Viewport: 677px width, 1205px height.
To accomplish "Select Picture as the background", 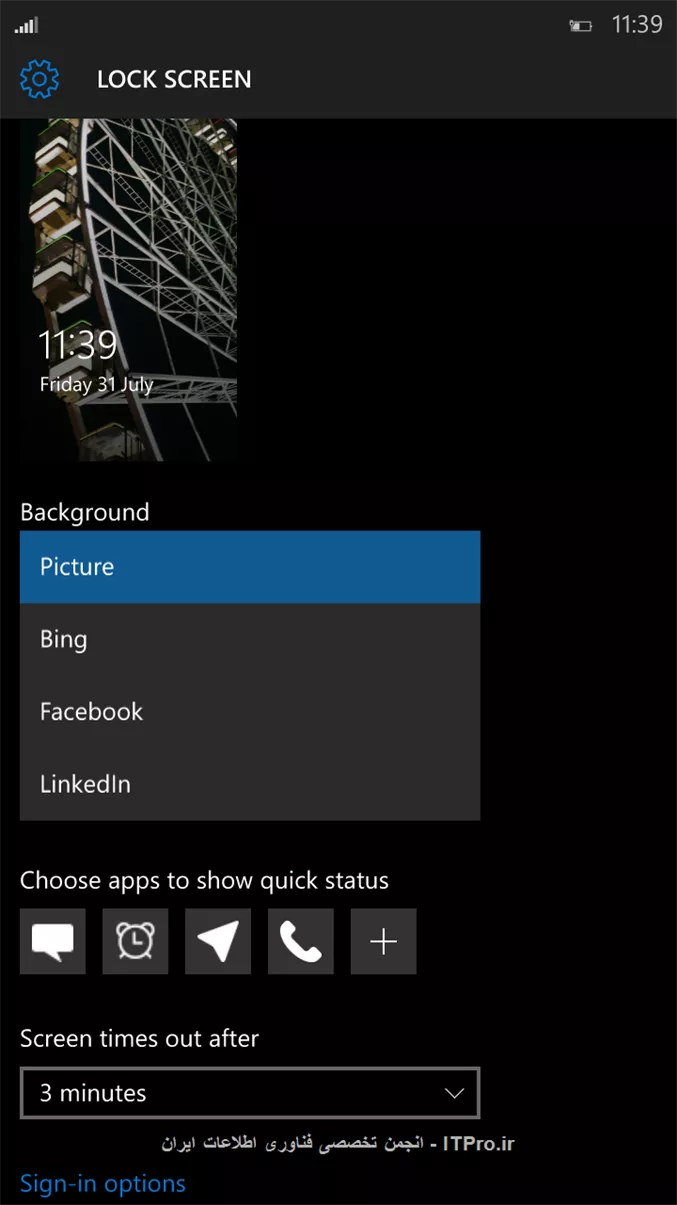I will click(249, 567).
